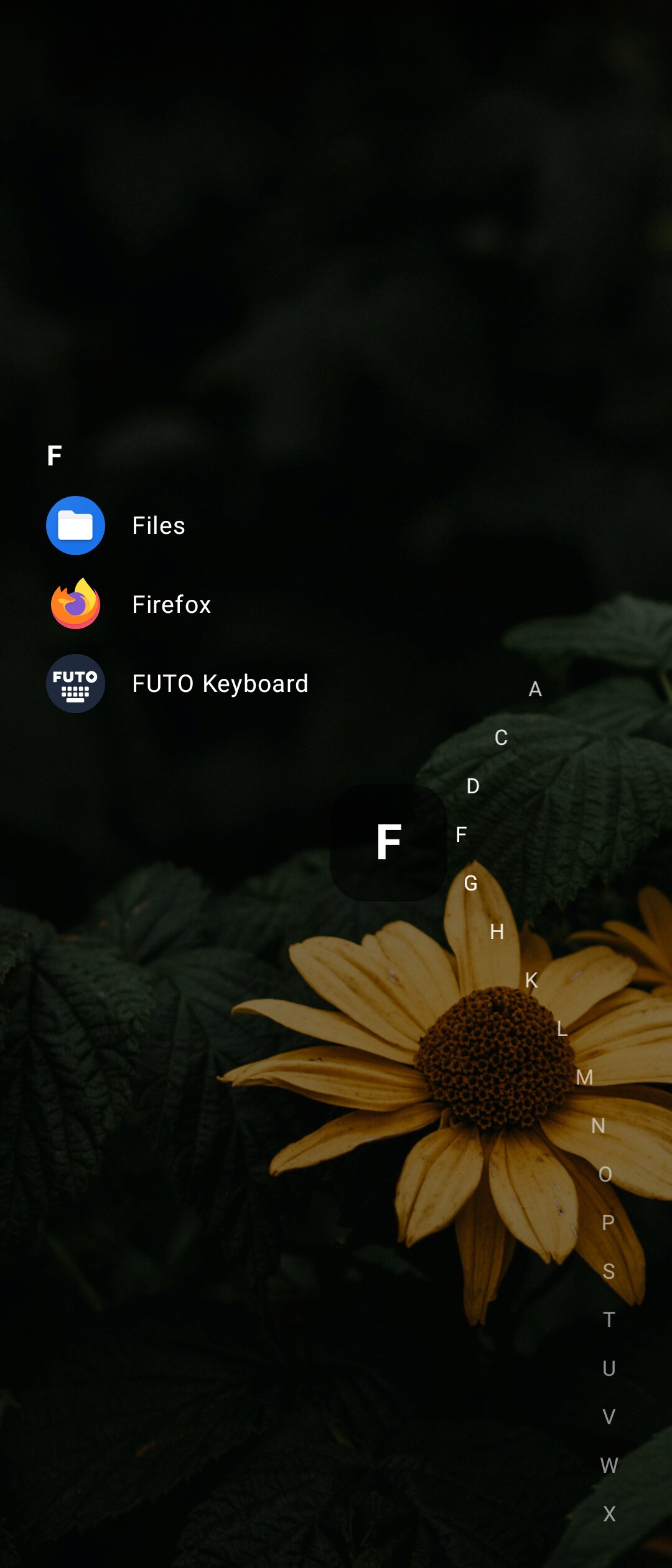Viewport: 672px width, 1568px height.
Task: Select letter H in alphabet scroller
Action: (x=497, y=931)
